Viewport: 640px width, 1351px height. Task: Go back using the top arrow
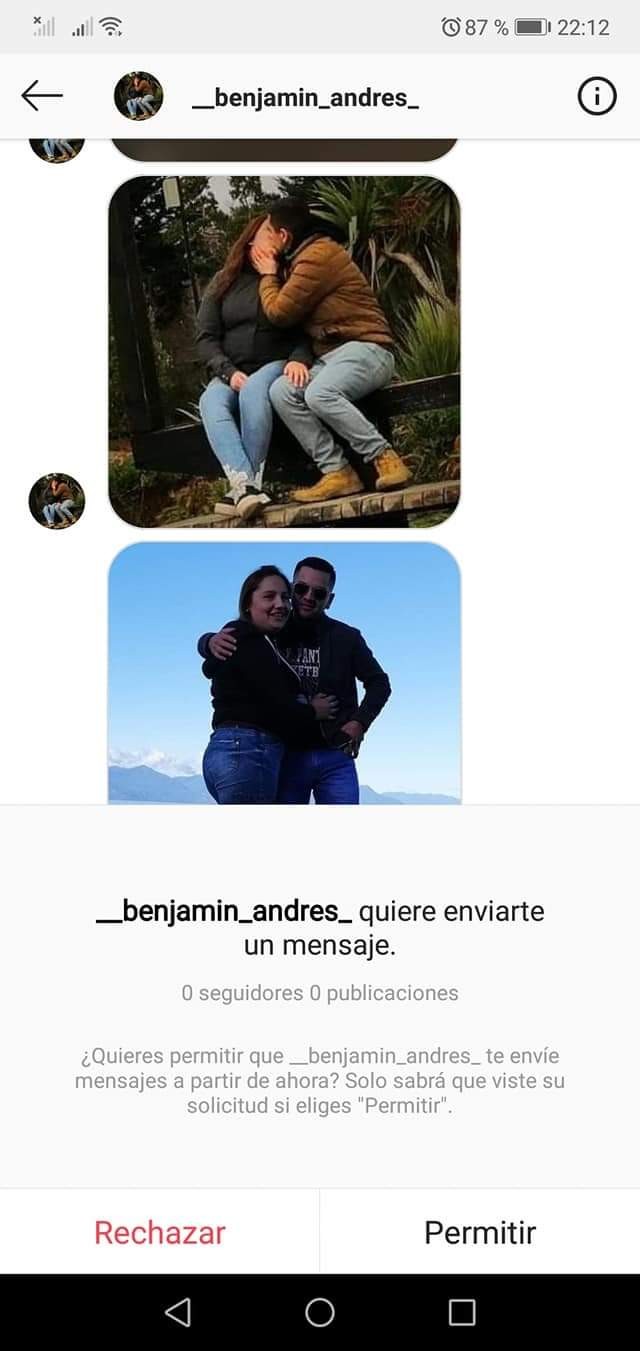[x=41, y=96]
